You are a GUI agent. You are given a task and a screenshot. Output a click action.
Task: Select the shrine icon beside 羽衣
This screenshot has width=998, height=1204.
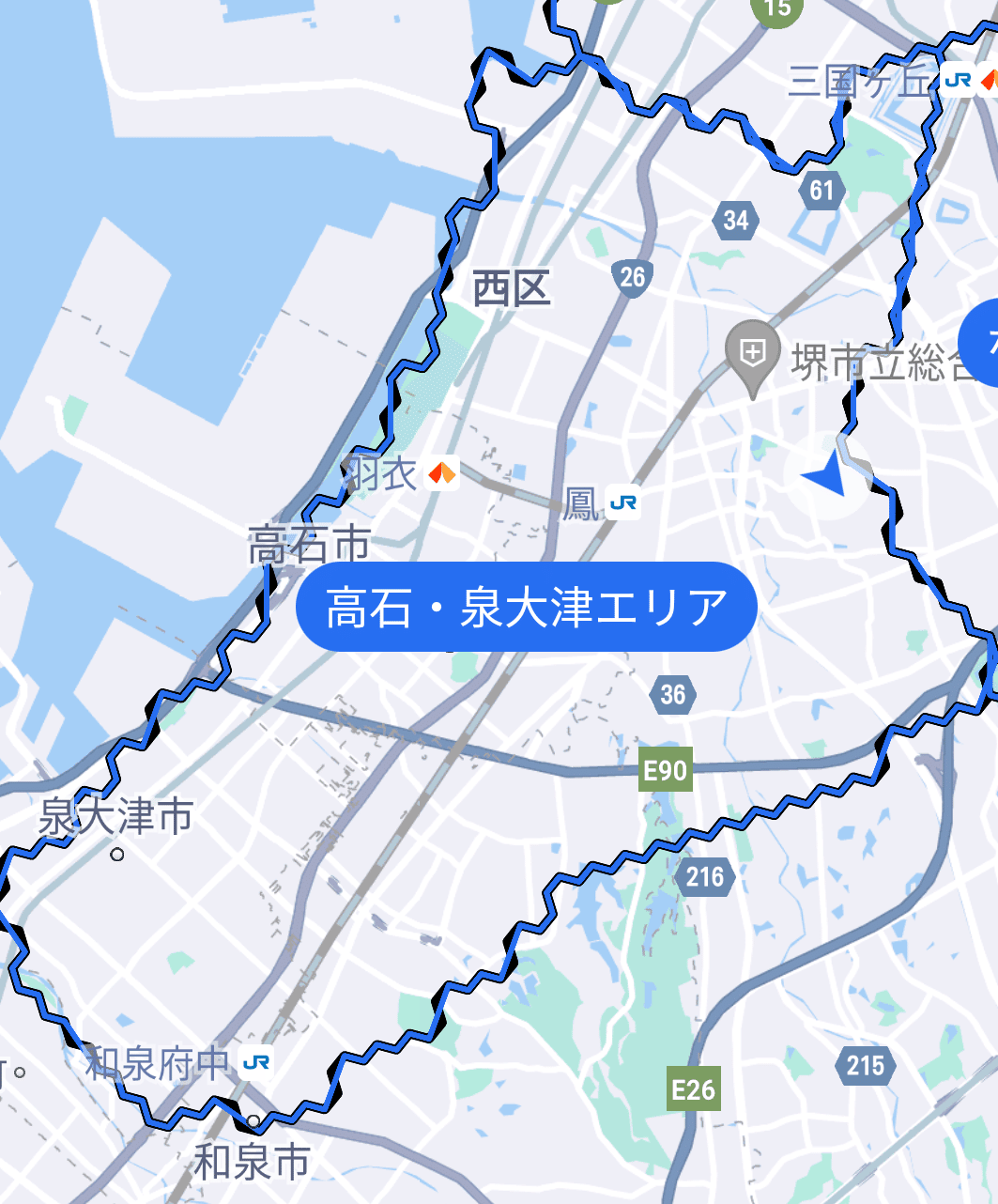[441, 474]
